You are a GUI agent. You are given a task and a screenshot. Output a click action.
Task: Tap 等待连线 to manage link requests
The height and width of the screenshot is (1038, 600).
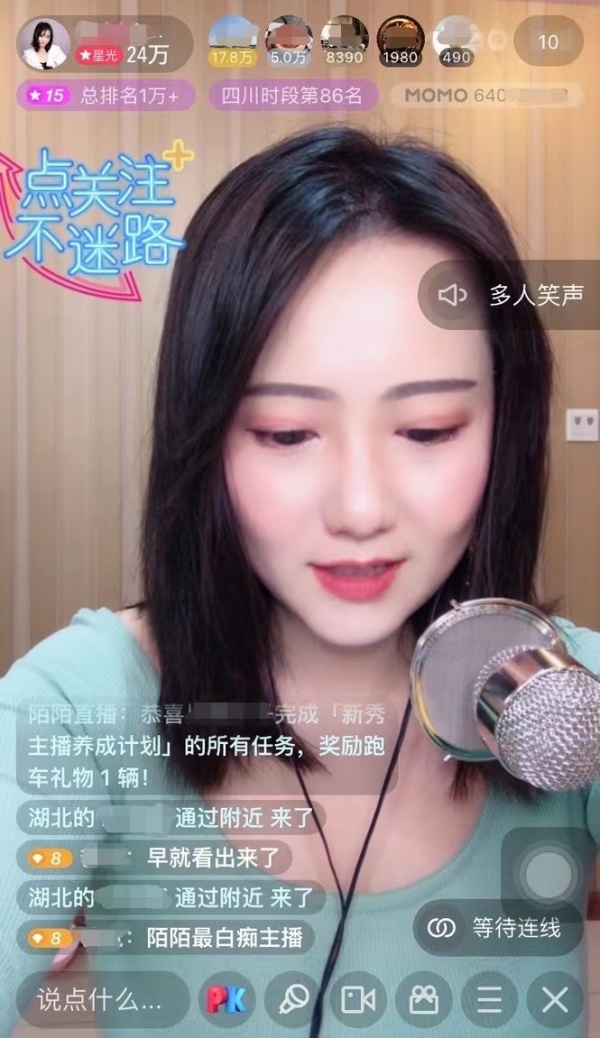[x=499, y=927]
